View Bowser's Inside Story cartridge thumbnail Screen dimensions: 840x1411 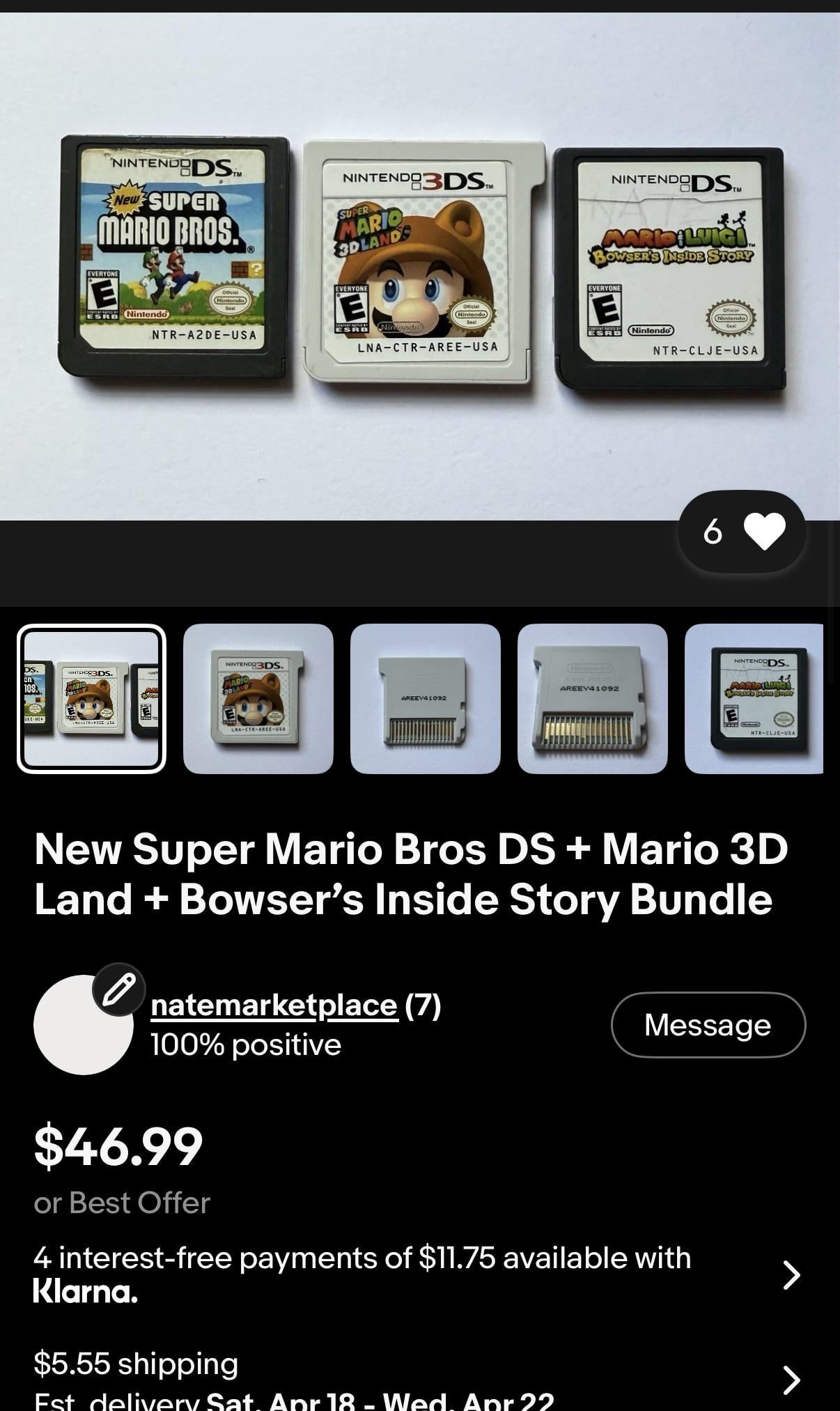tap(754, 698)
